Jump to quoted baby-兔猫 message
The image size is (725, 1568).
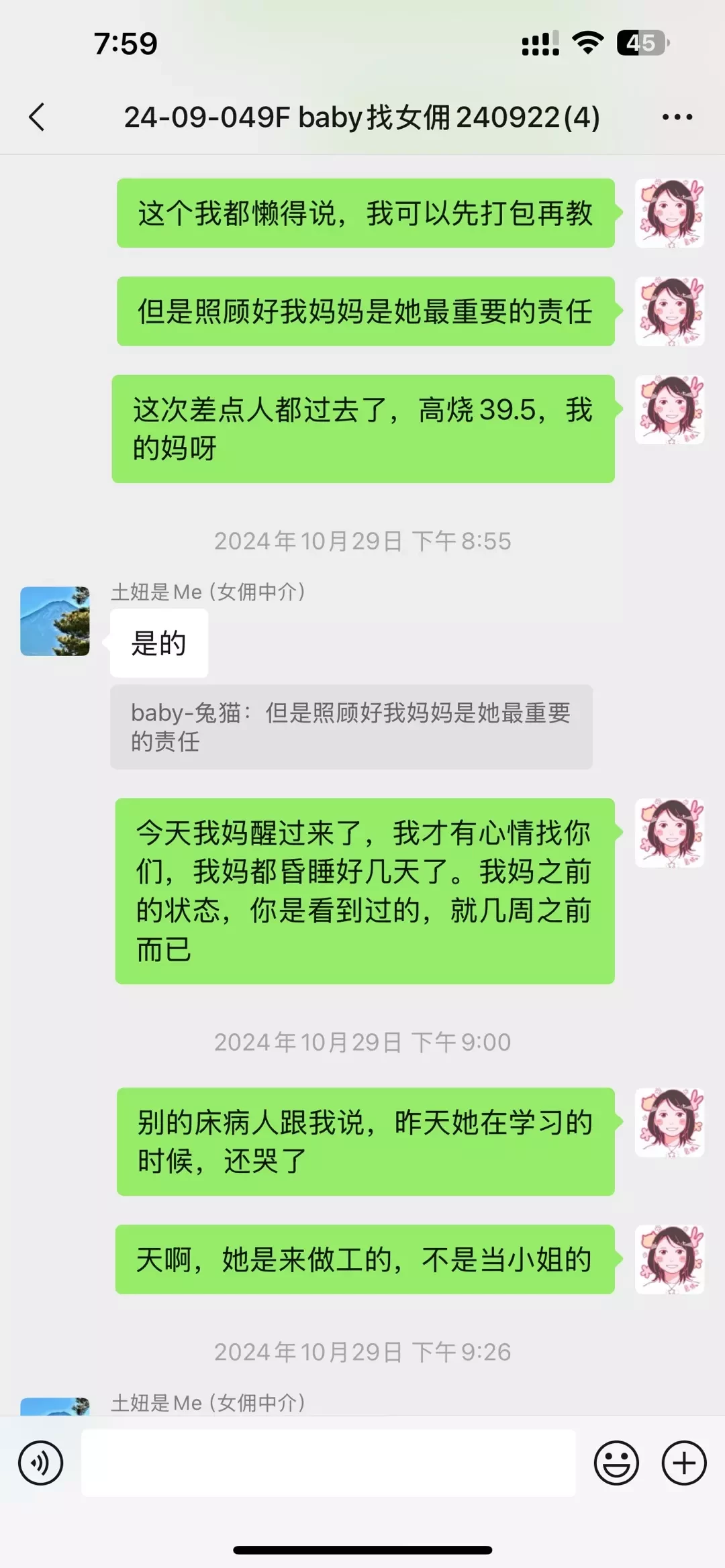pos(351,727)
